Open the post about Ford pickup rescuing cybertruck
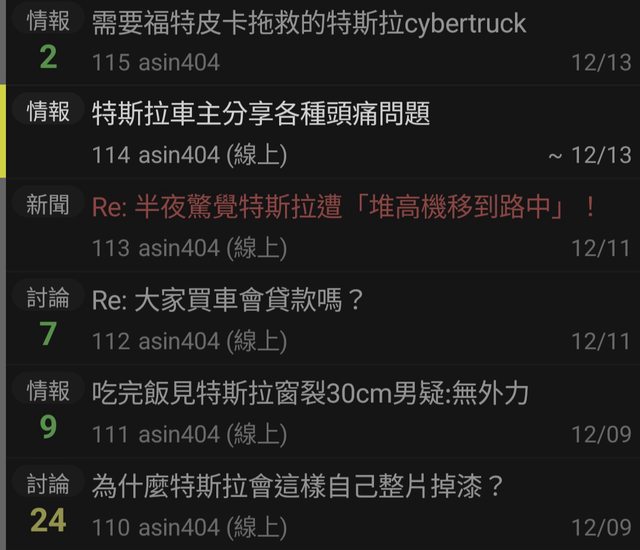 coord(308,24)
